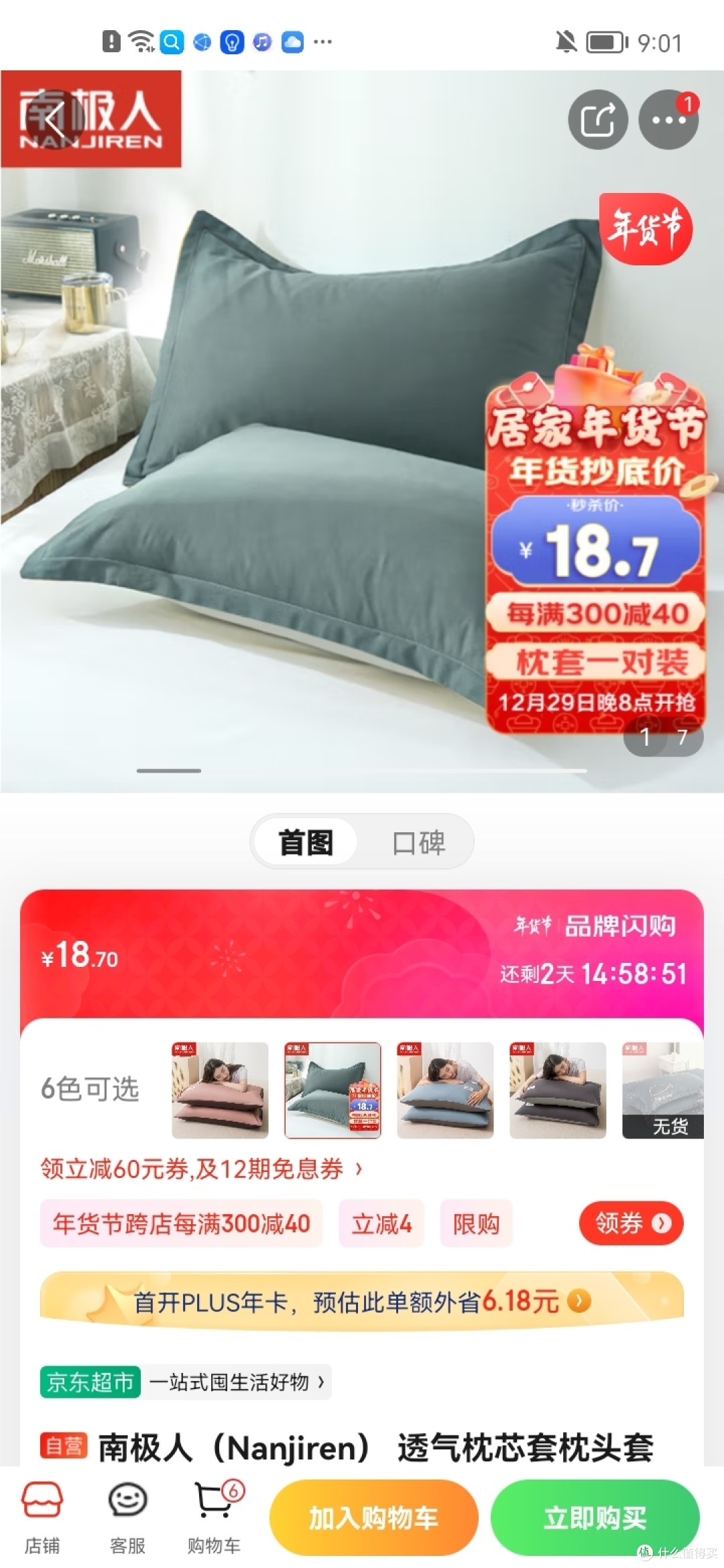
Task: Contact 客服 customer service
Action: pyautogui.click(x=127, y=1517)
